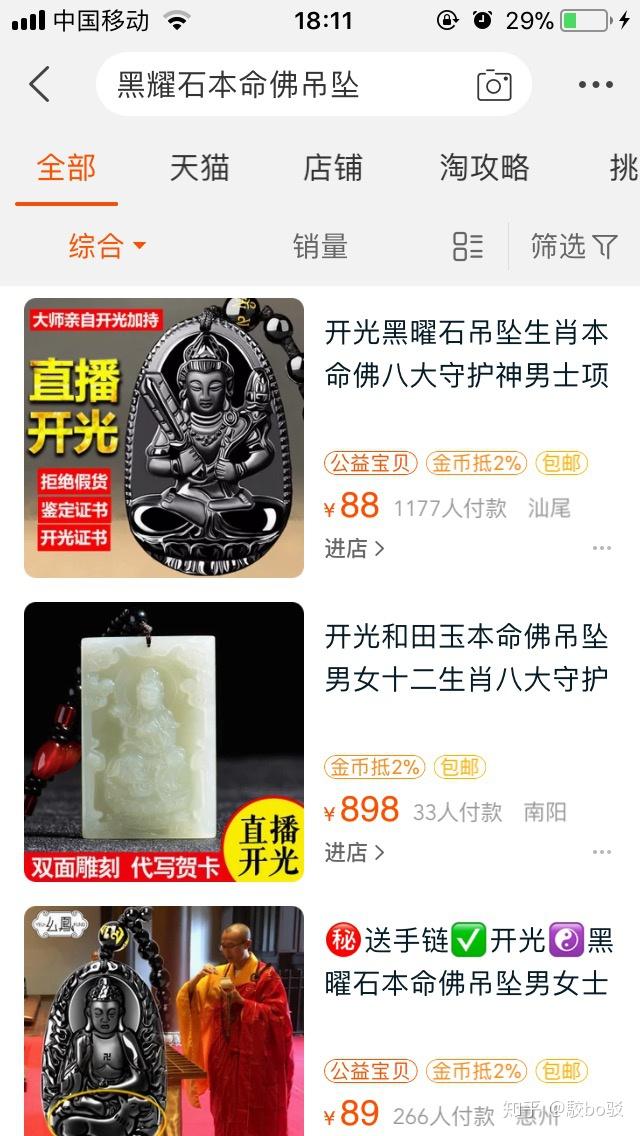Open more options for the ¥898 item
The image size is (640, 1136).
click(601, 852)
